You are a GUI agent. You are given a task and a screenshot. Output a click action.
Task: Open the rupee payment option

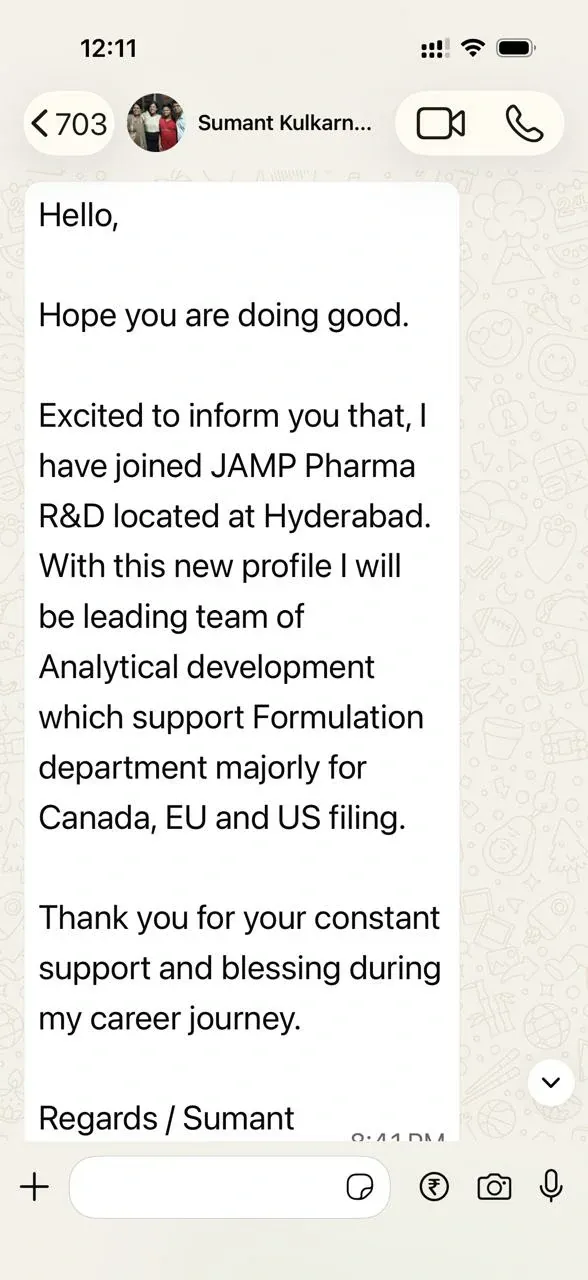click(434, 1187)
